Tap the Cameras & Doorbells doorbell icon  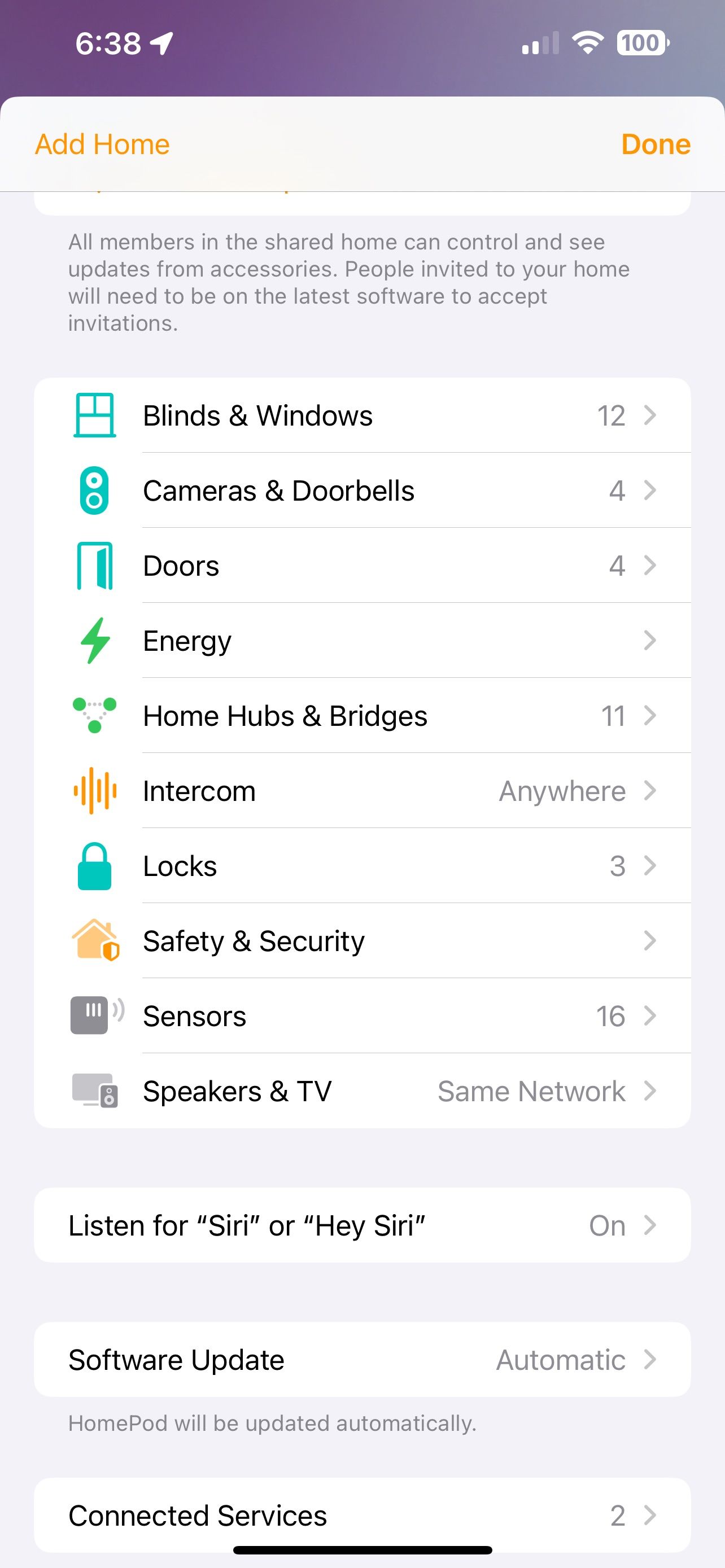click(94, 490)
